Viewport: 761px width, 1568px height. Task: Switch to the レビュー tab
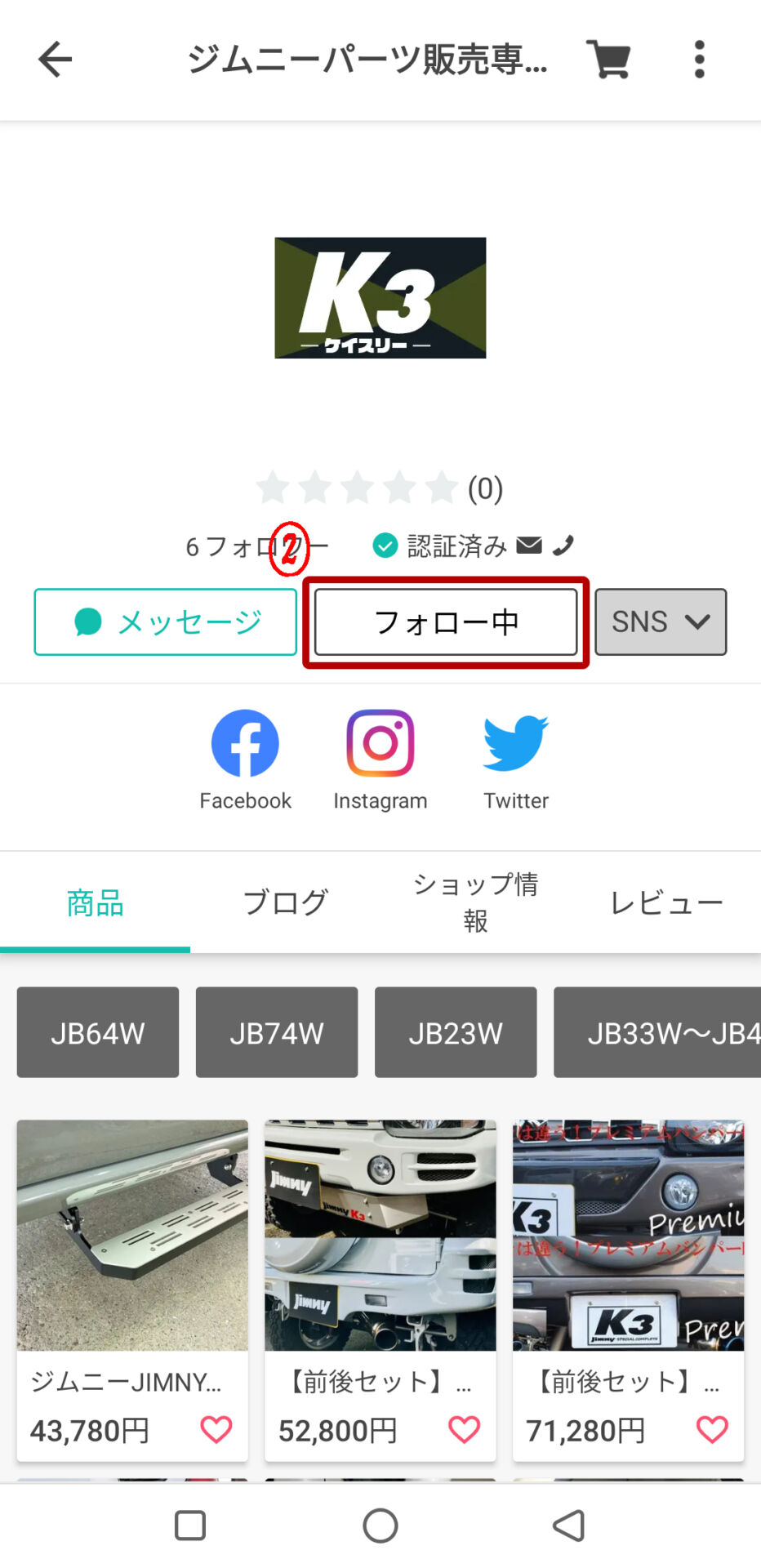tap(665, 902)
